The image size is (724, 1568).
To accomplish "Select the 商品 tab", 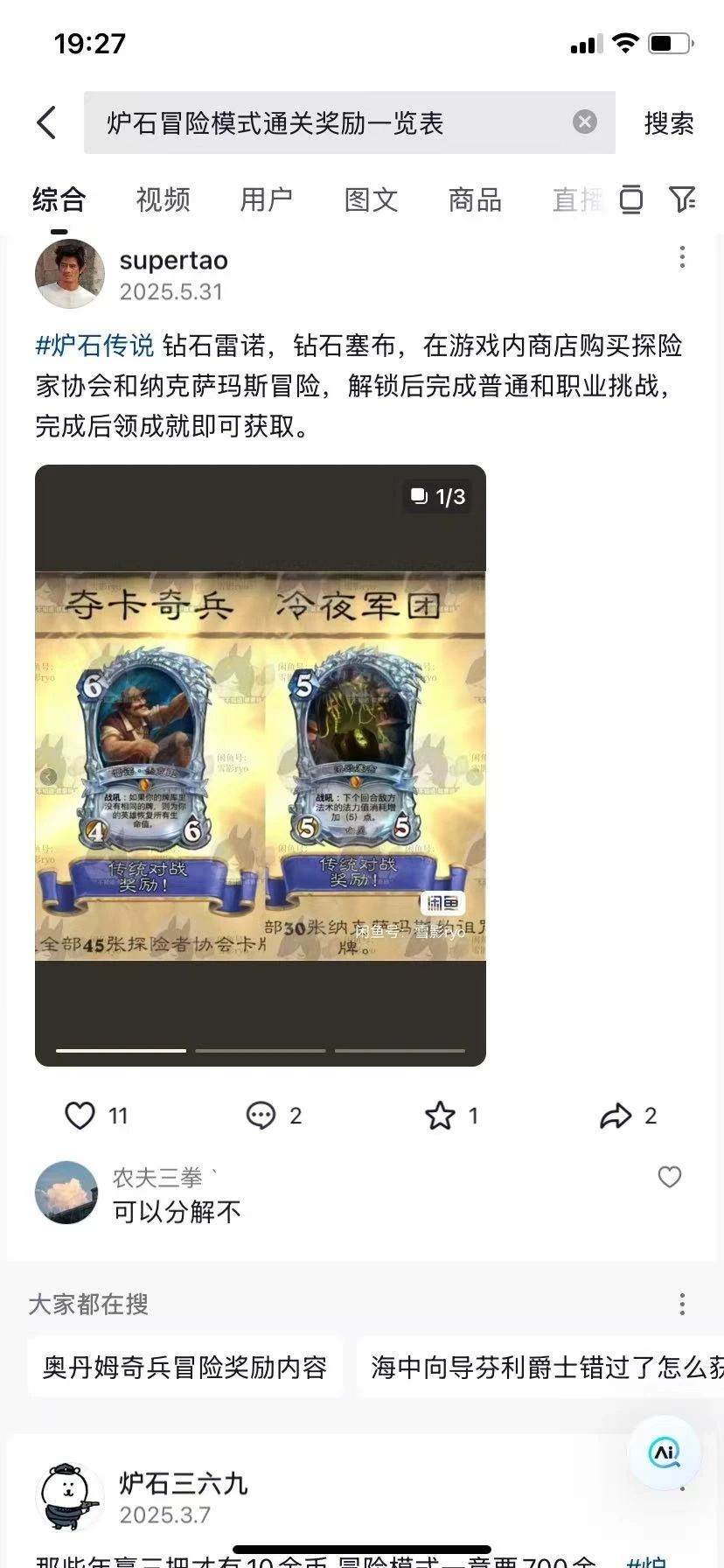I will point(475,199).
